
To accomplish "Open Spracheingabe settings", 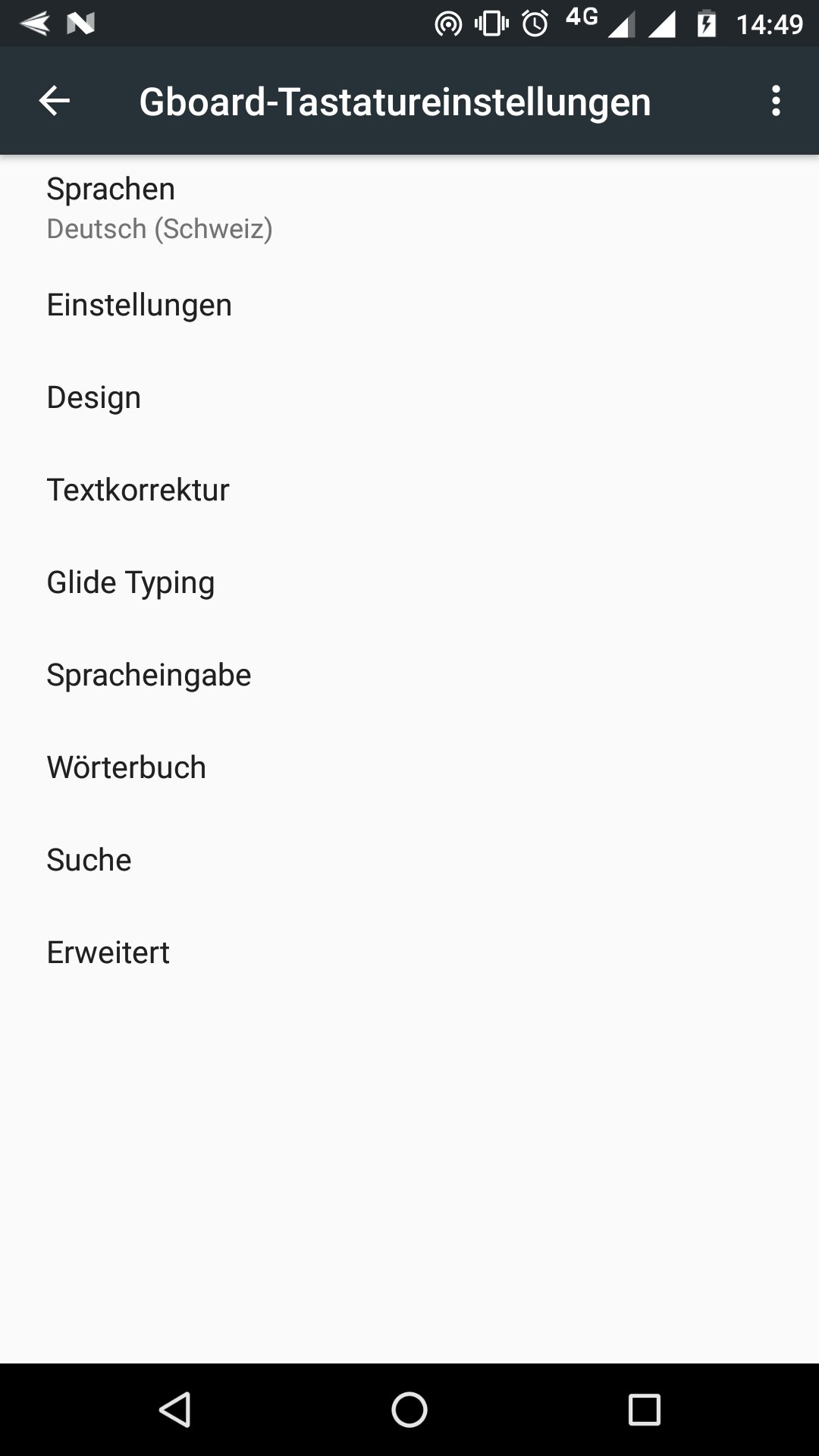I will 409,675.
